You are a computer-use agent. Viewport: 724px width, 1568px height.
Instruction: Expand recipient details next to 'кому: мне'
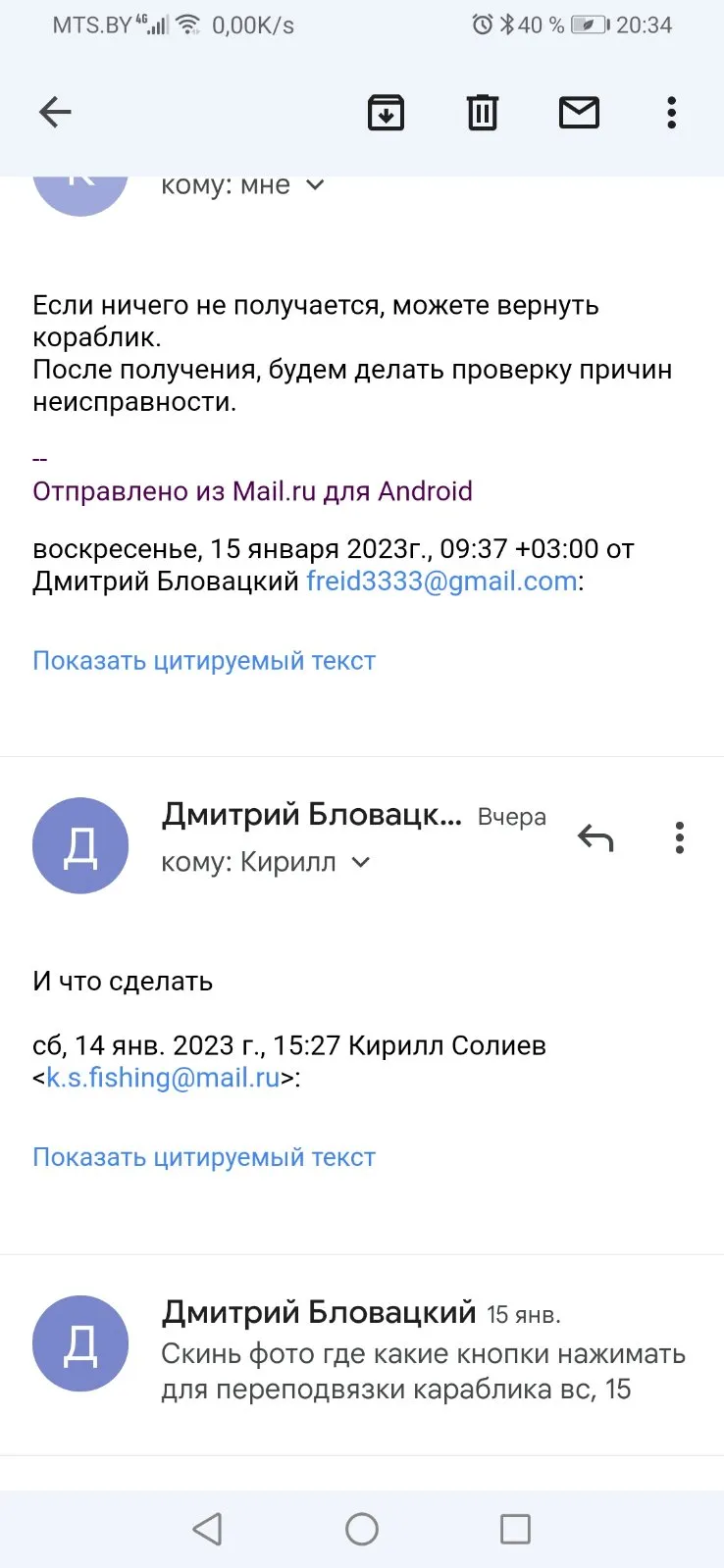315,184
